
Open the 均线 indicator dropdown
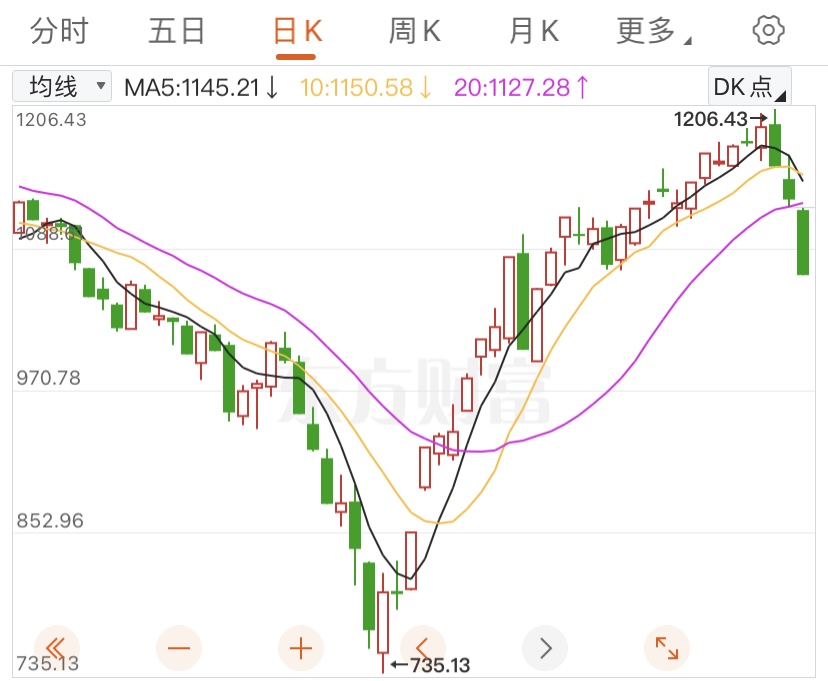[x=62, y=87]
